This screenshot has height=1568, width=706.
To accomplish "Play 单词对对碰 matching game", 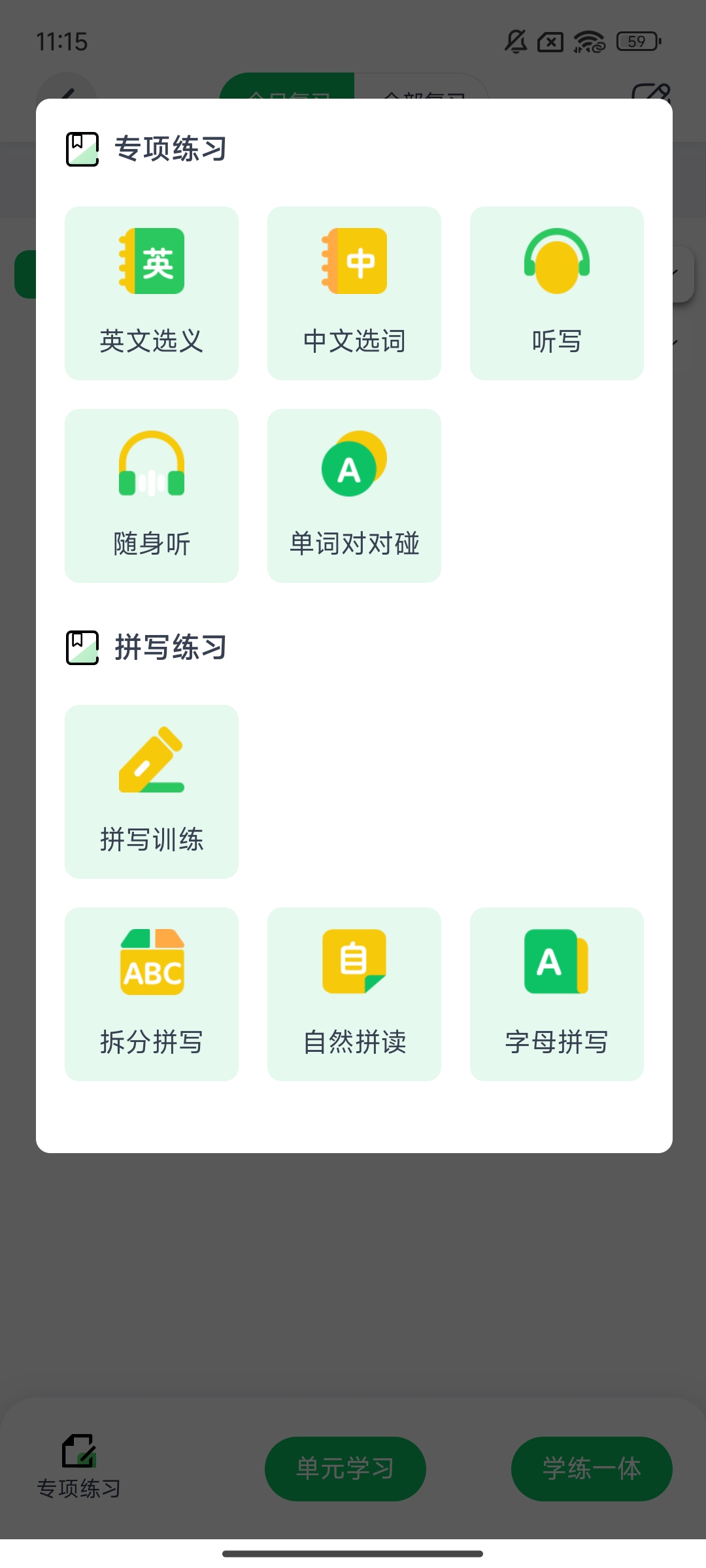I will pyautogui.click(x=354, y=496).
